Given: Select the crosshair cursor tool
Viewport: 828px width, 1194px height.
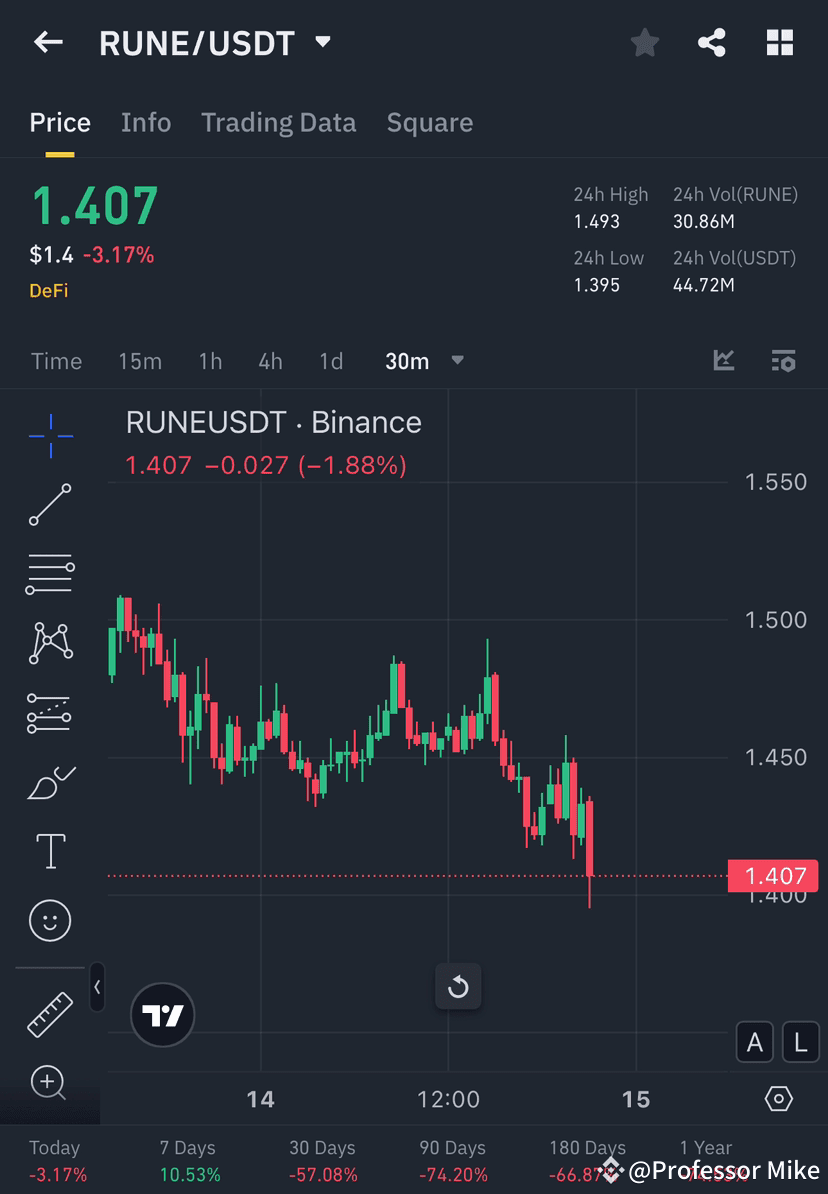Looking at the screenshot, I should click(x=50, y=435).
